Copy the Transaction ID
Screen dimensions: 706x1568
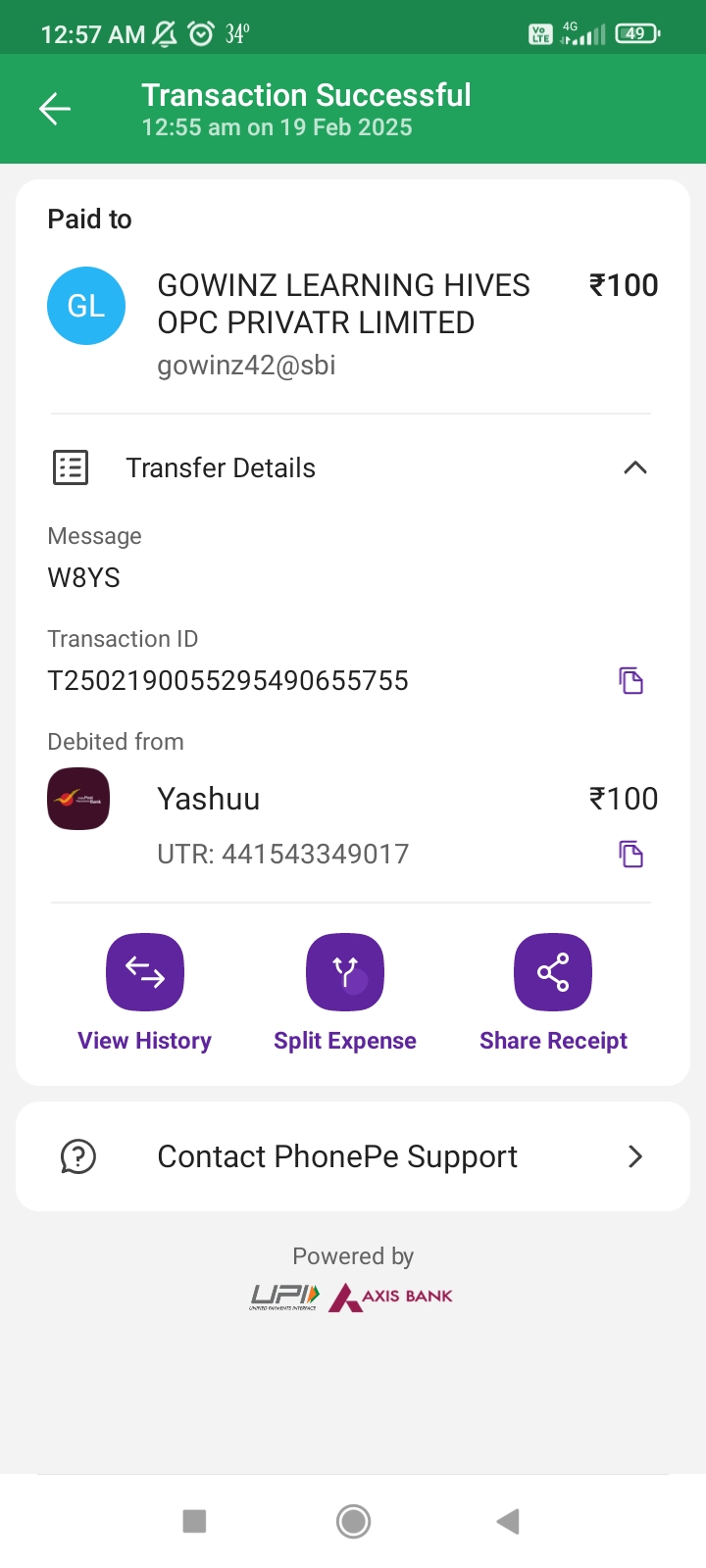[630, 680]
